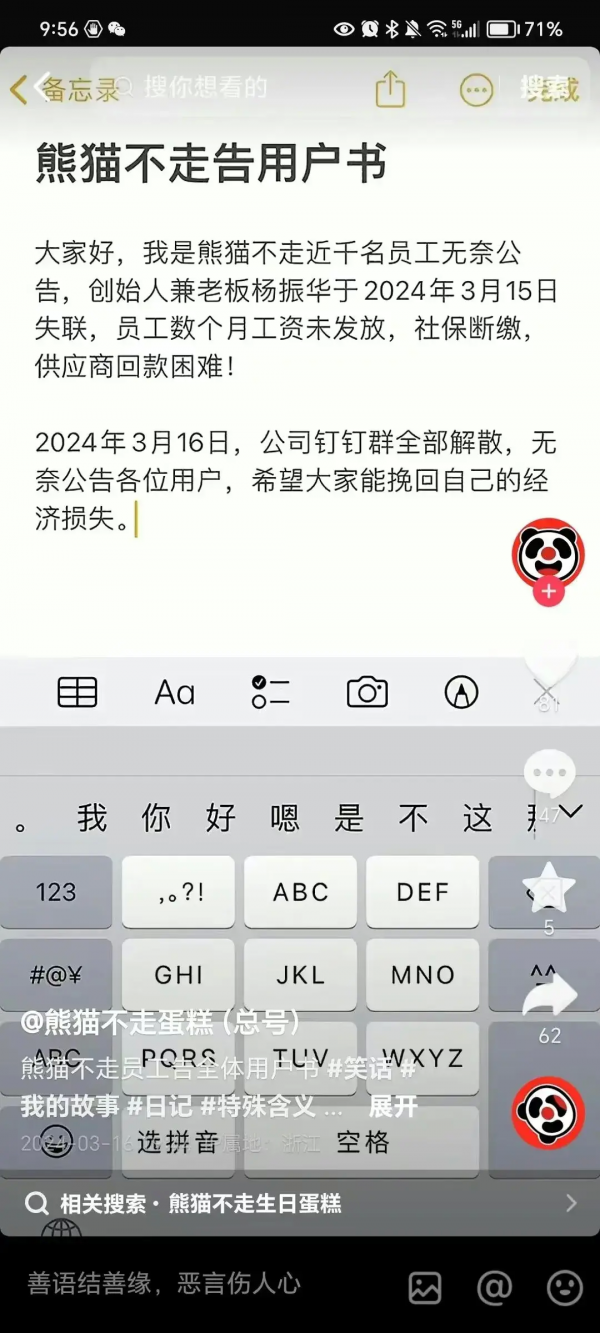600x1333 pixels.
Task: Expand the caption with 展开
Action: click(x=393, y=1107)
